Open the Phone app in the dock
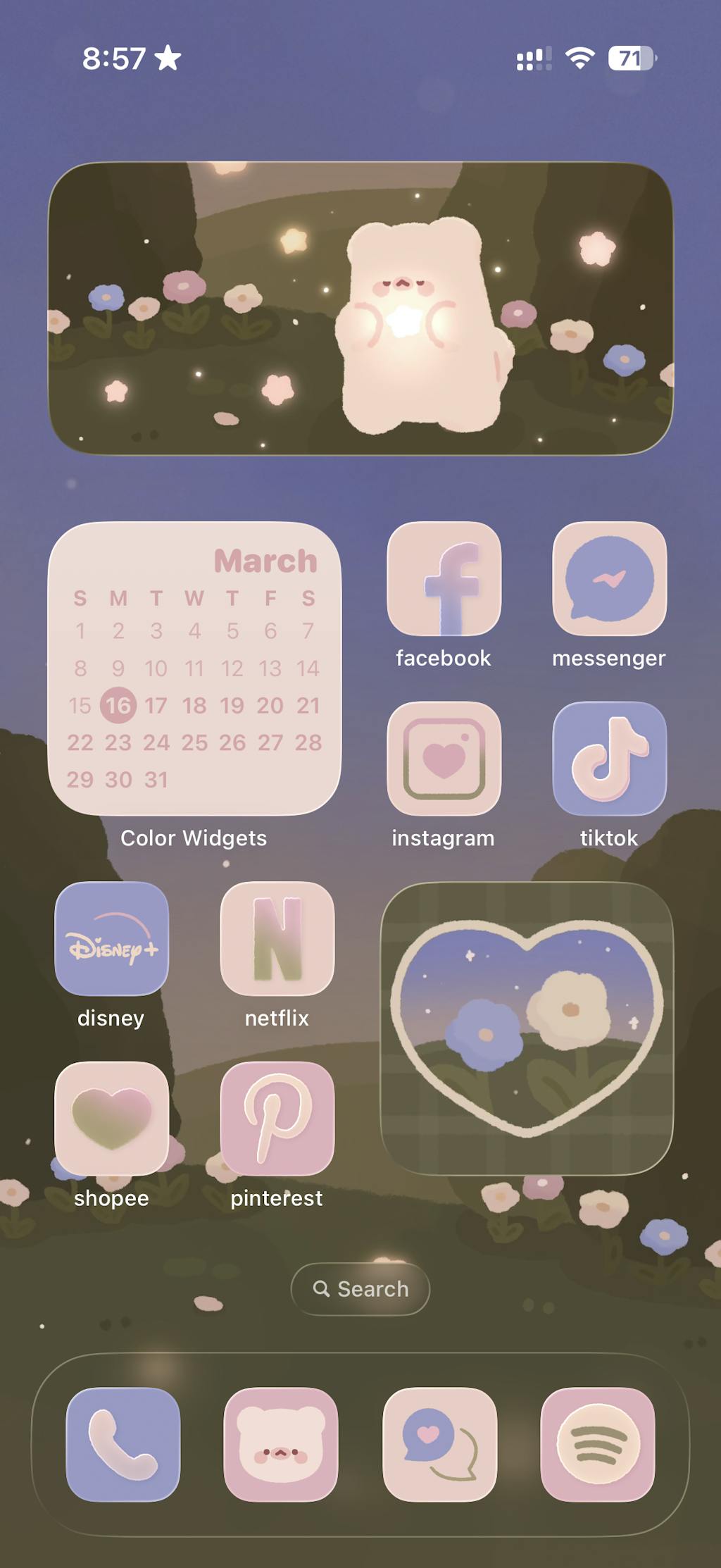Image resolution: width=721 pixels, height=1568 pixels. pos(123,1445)
